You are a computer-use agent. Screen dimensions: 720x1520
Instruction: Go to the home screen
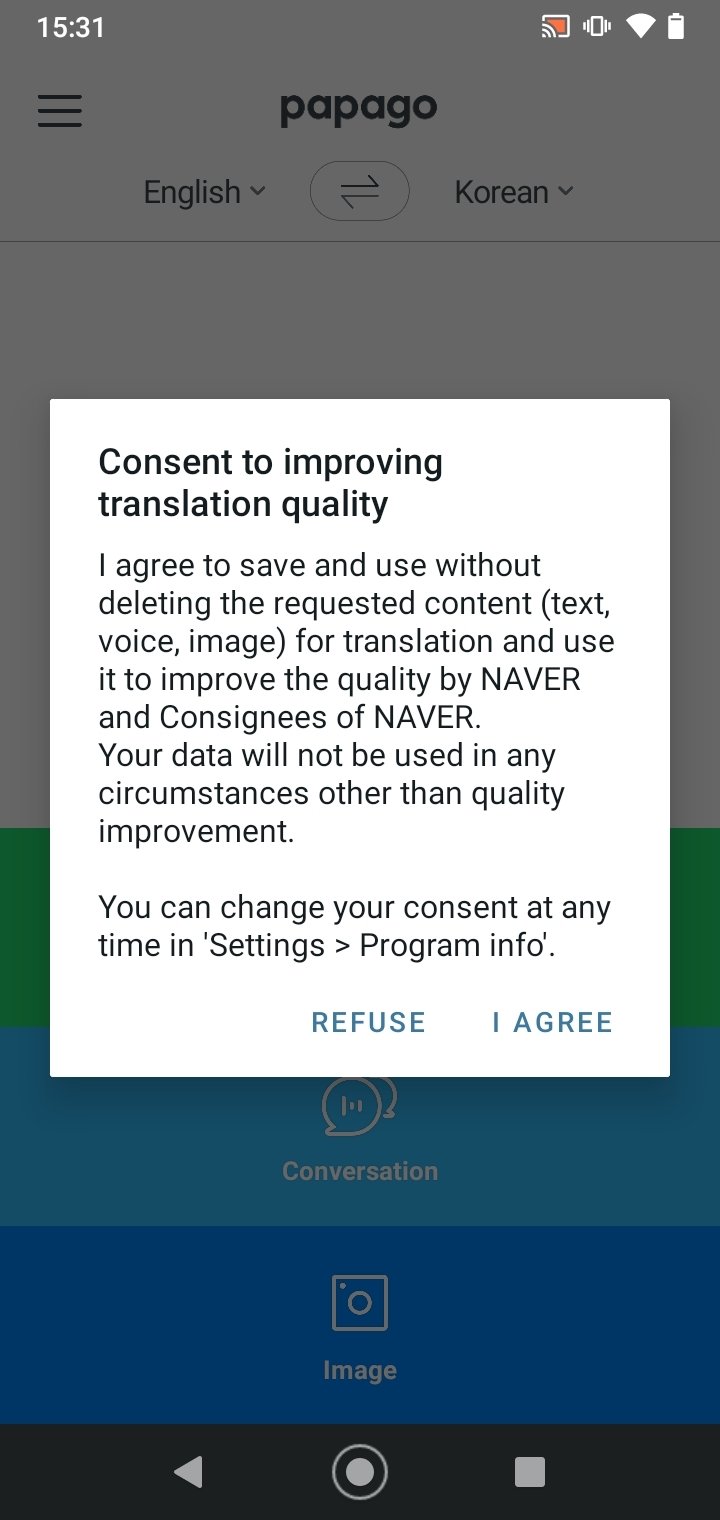click(x=360, y=1472)
